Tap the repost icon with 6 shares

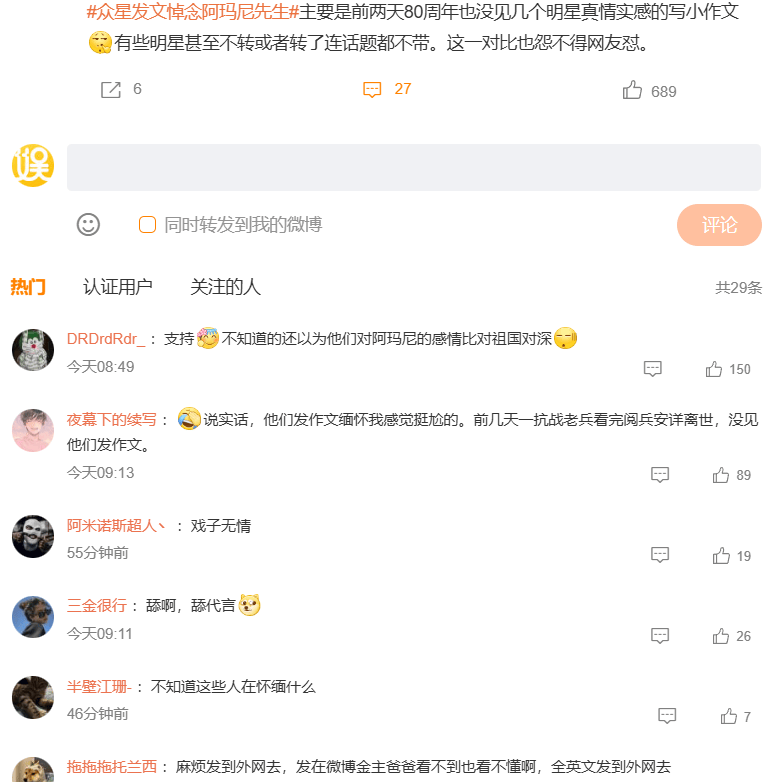[x=111, y=90]
